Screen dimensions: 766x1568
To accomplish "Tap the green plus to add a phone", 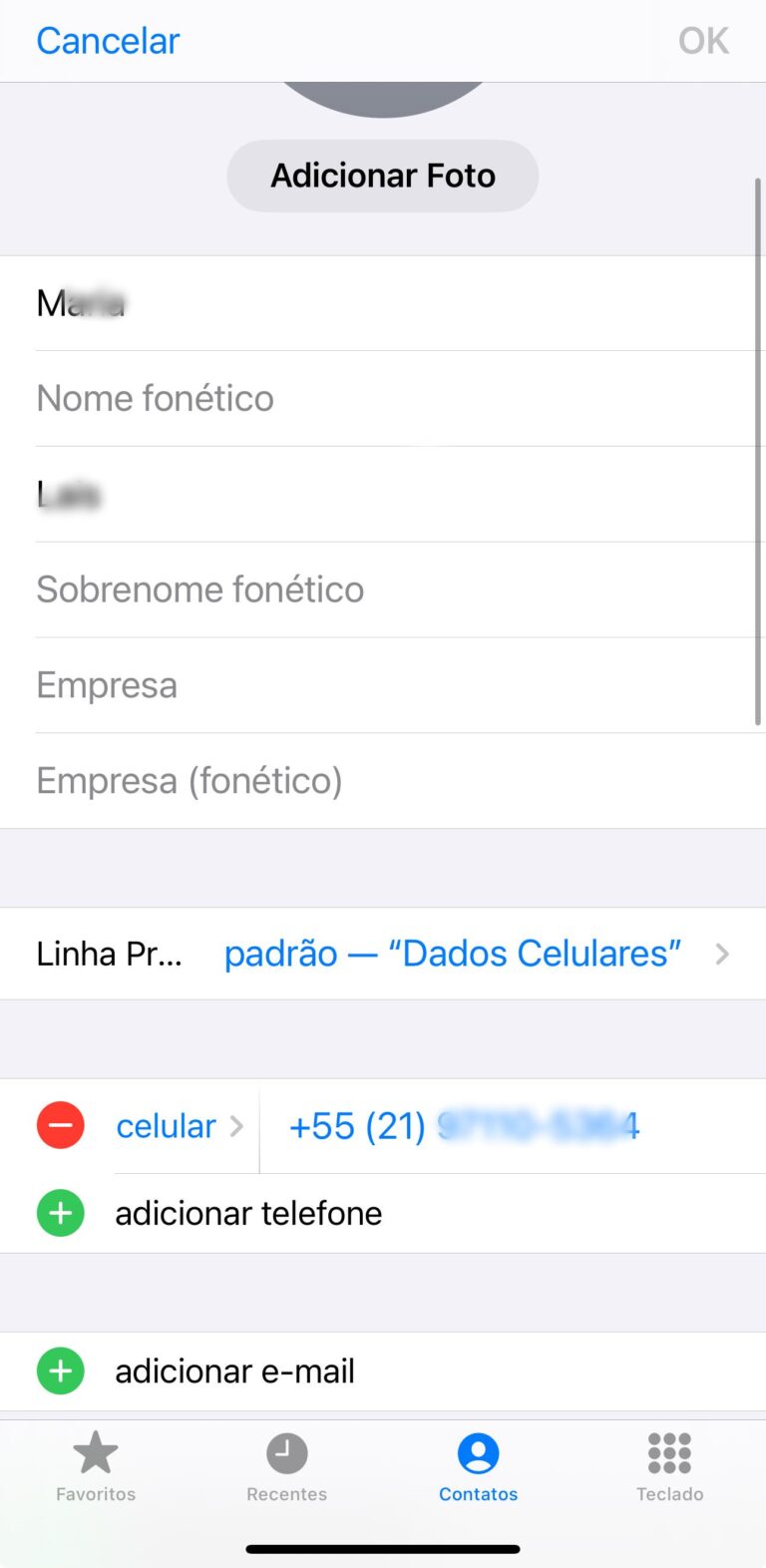I will 60,1213.
